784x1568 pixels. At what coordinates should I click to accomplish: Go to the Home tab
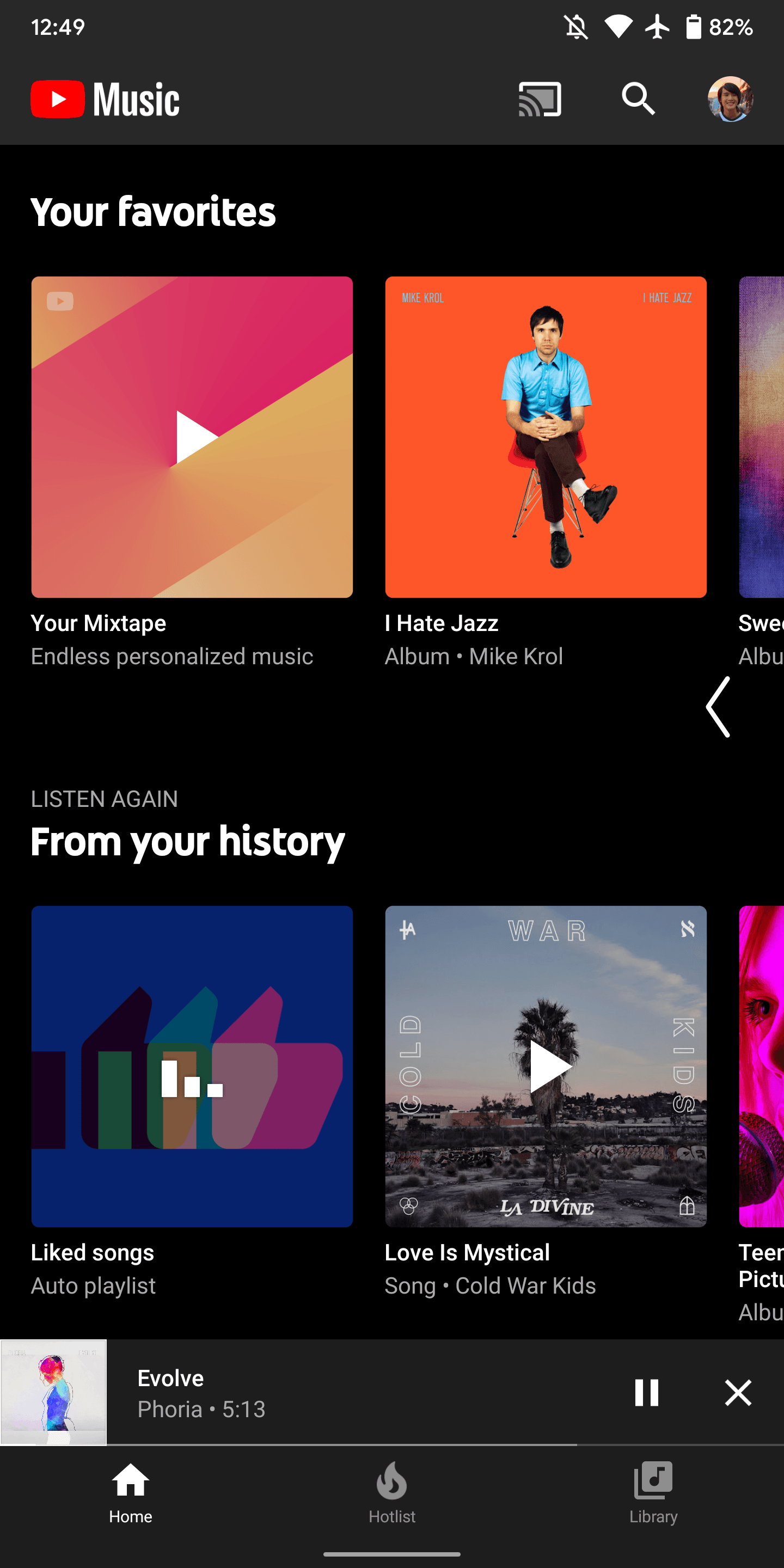click(131, 1493)
